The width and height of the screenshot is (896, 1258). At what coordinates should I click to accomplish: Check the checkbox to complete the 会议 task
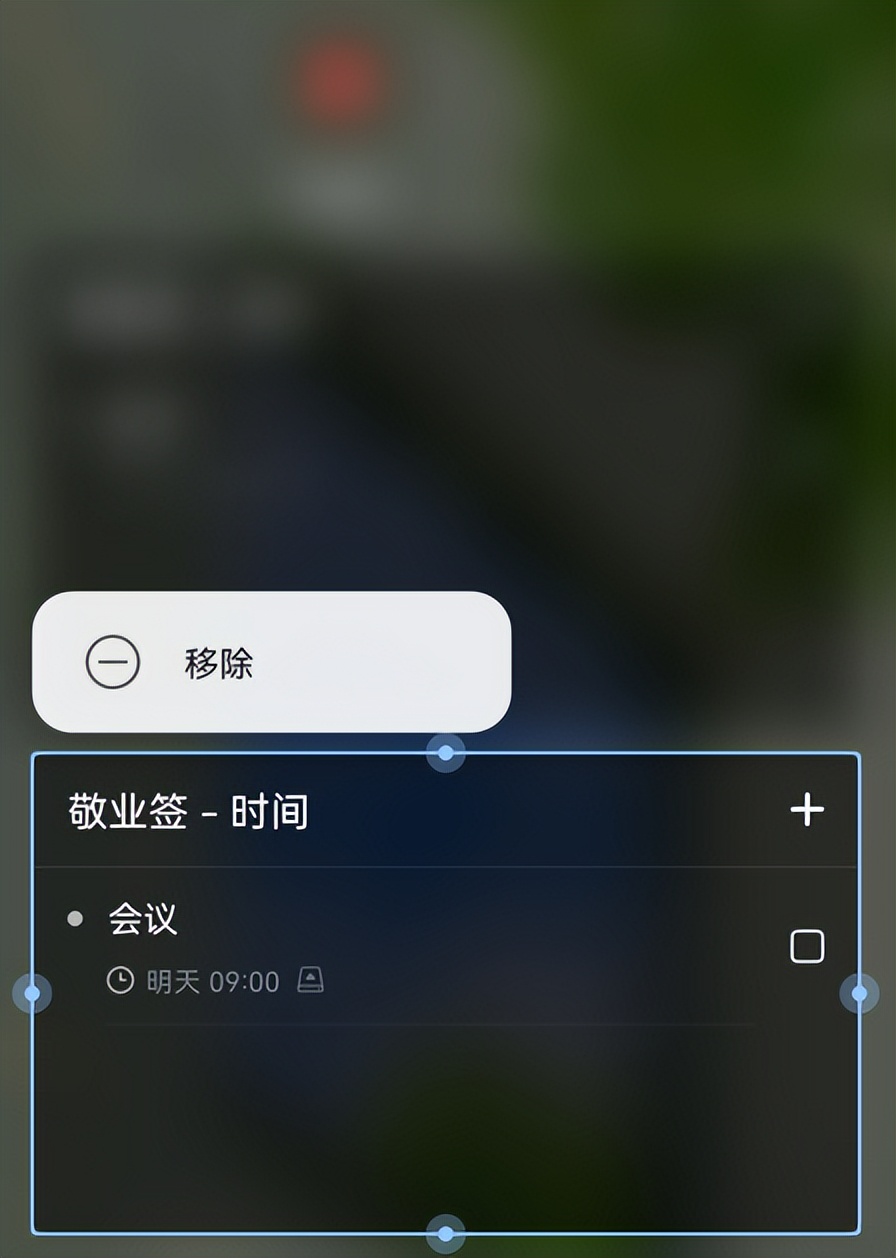[807, 945]
